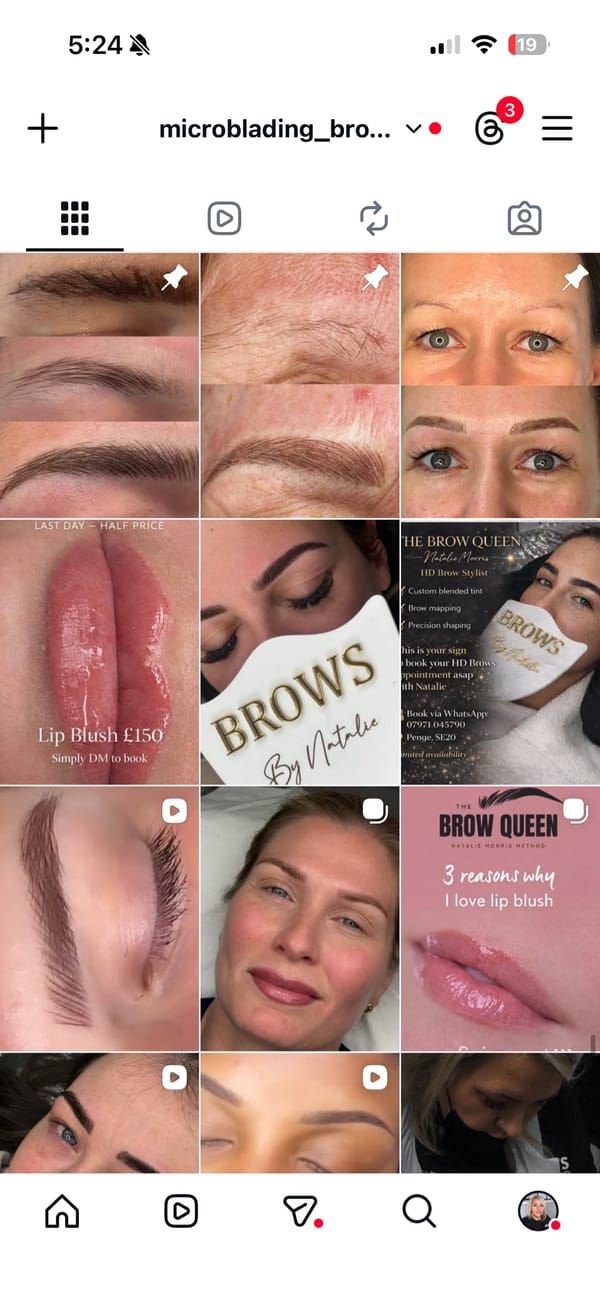This screenshot has height=1301, width=600.
Task: Open the smiling woman's face carousel post
Action: pos(300,918)
